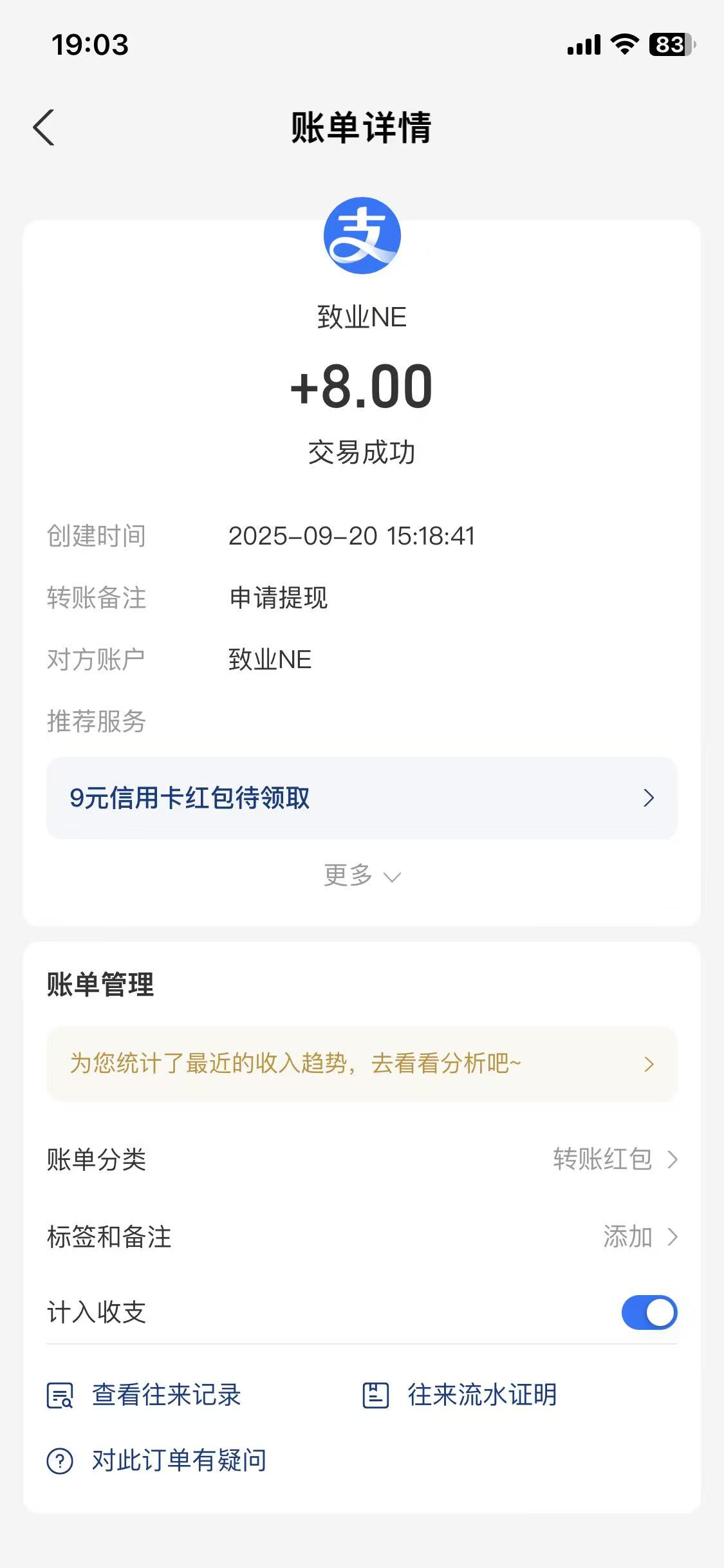This screenshot has width=724, height=1568.
Task: Open the 账单分类 selector showing 转账红包
Action: tap(608, 1158)
